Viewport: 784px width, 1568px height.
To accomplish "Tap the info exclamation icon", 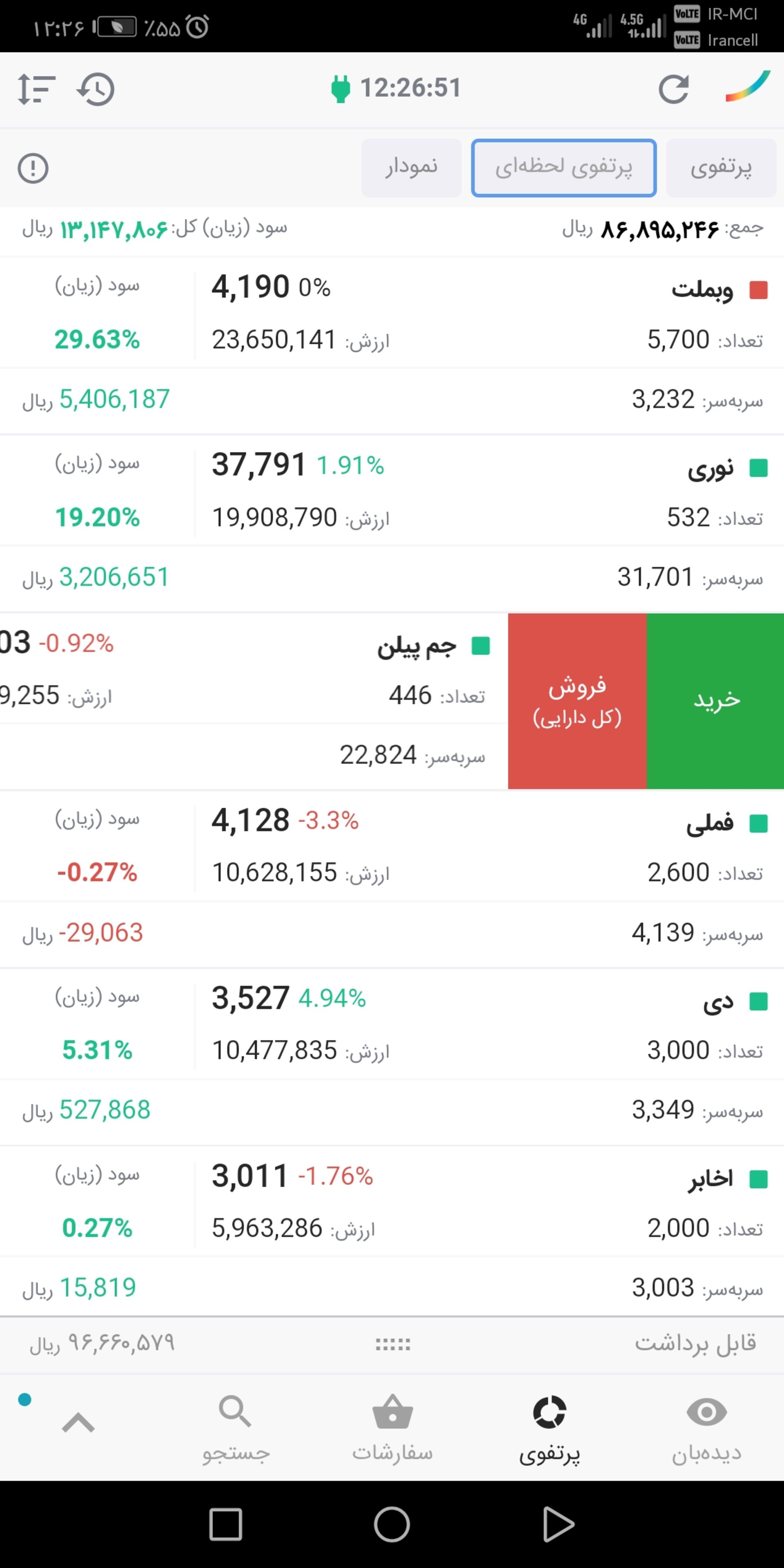I will coord(33,168).
